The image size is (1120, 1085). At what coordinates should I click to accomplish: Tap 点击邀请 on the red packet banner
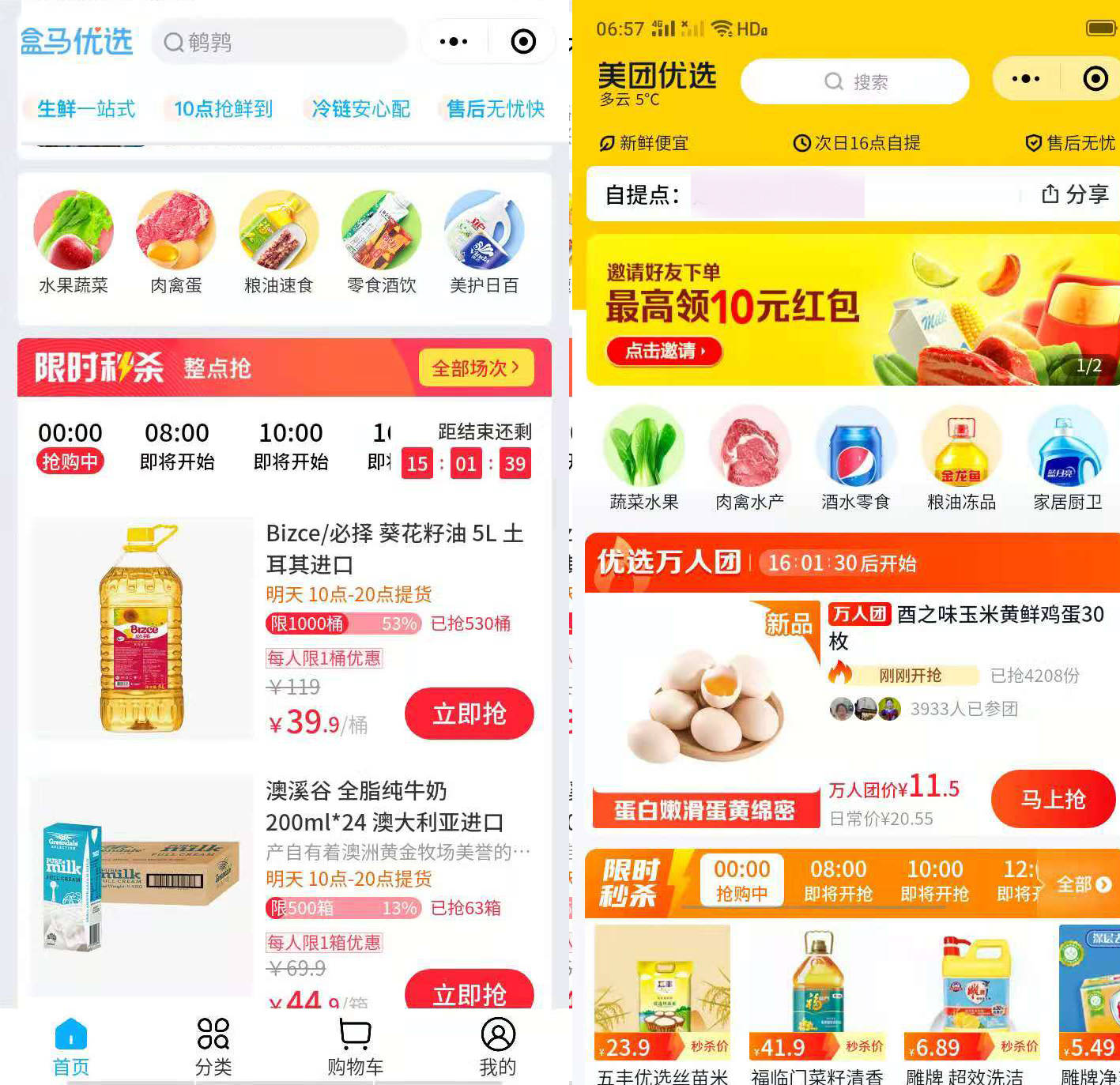[x=664, y=350]
